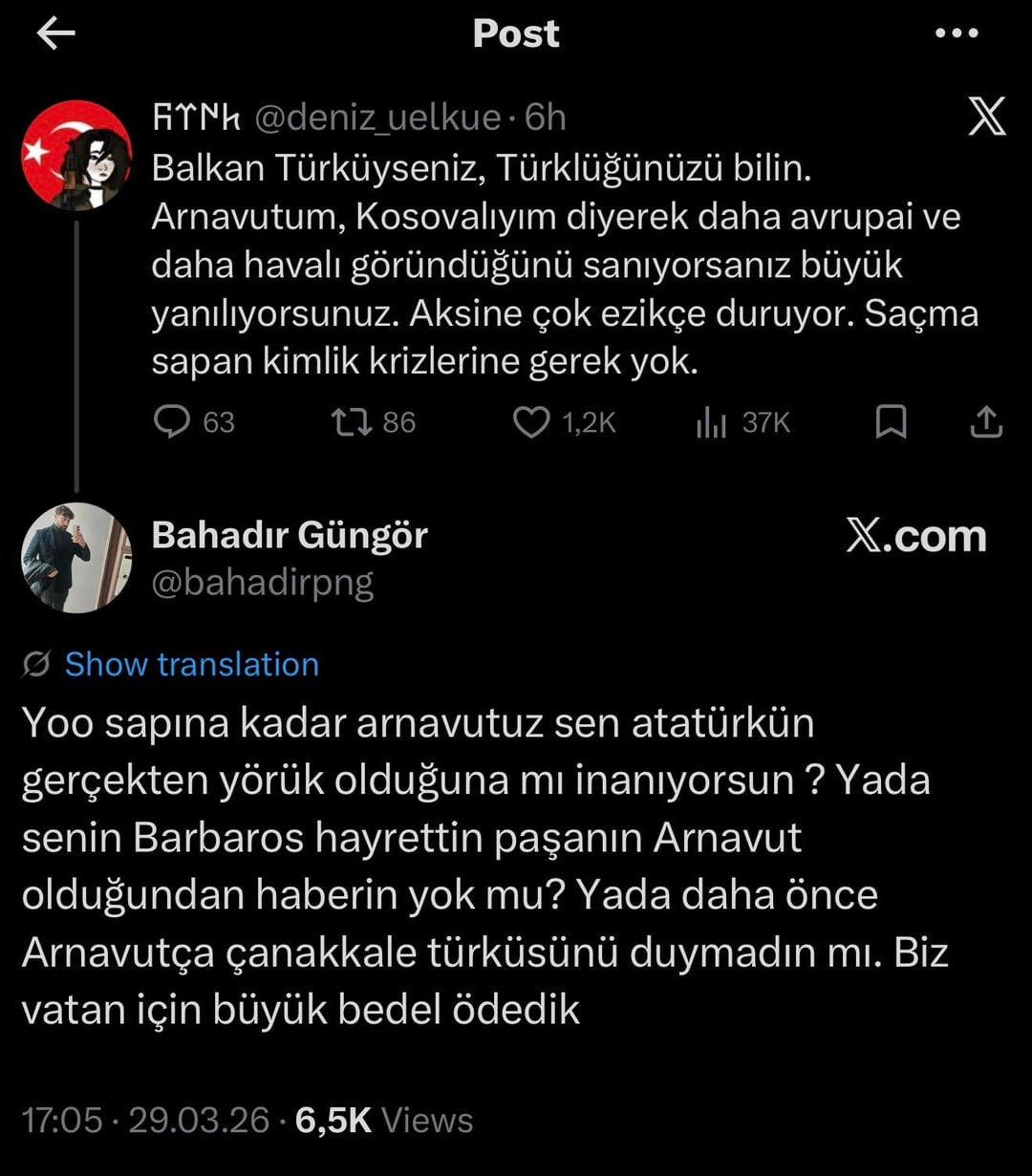1032x1176 pixels.
Task: Open the three-dot overflow menu
Action: [957, 33]
